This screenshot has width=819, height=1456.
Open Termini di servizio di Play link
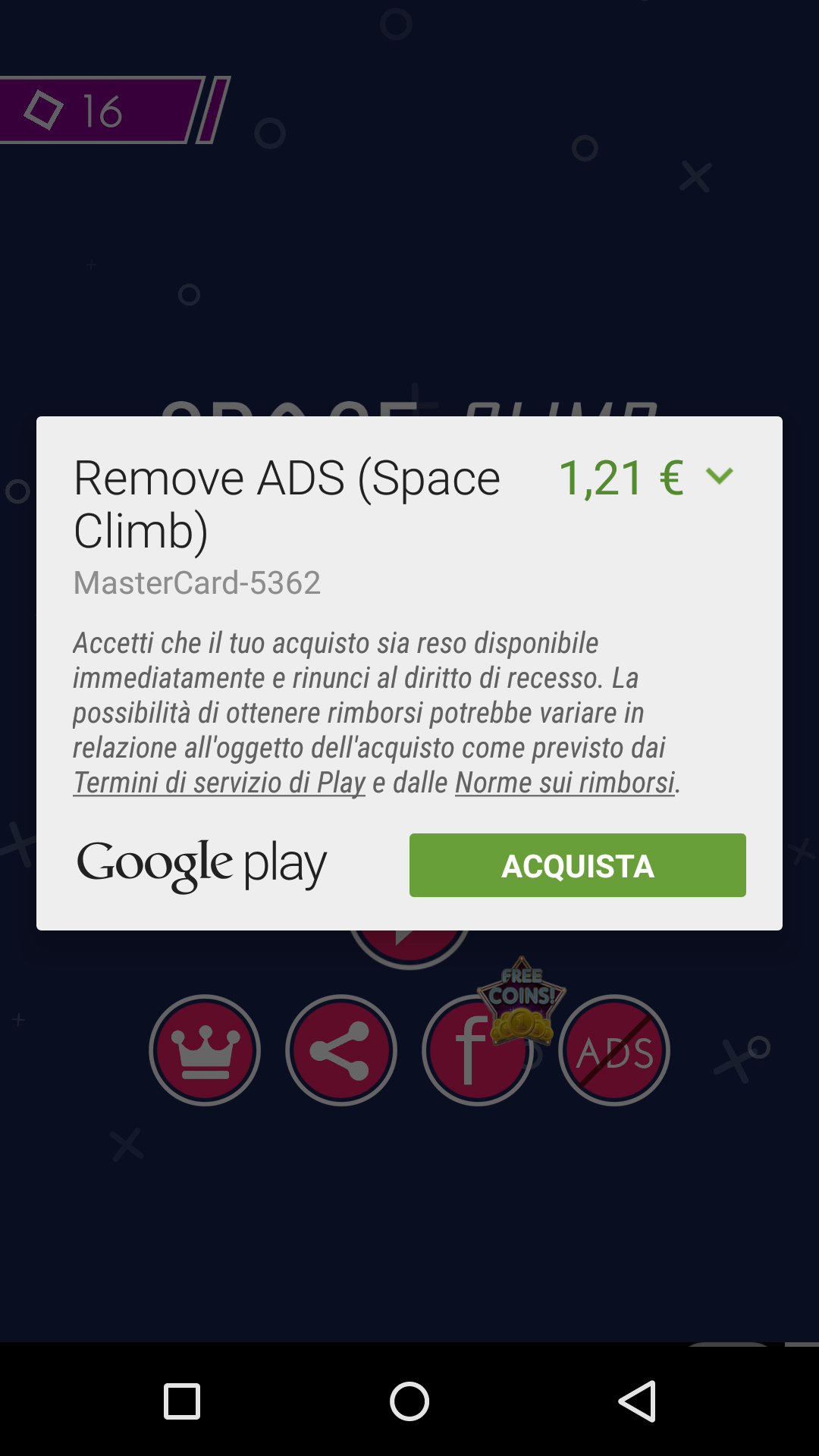pos(219,782)
